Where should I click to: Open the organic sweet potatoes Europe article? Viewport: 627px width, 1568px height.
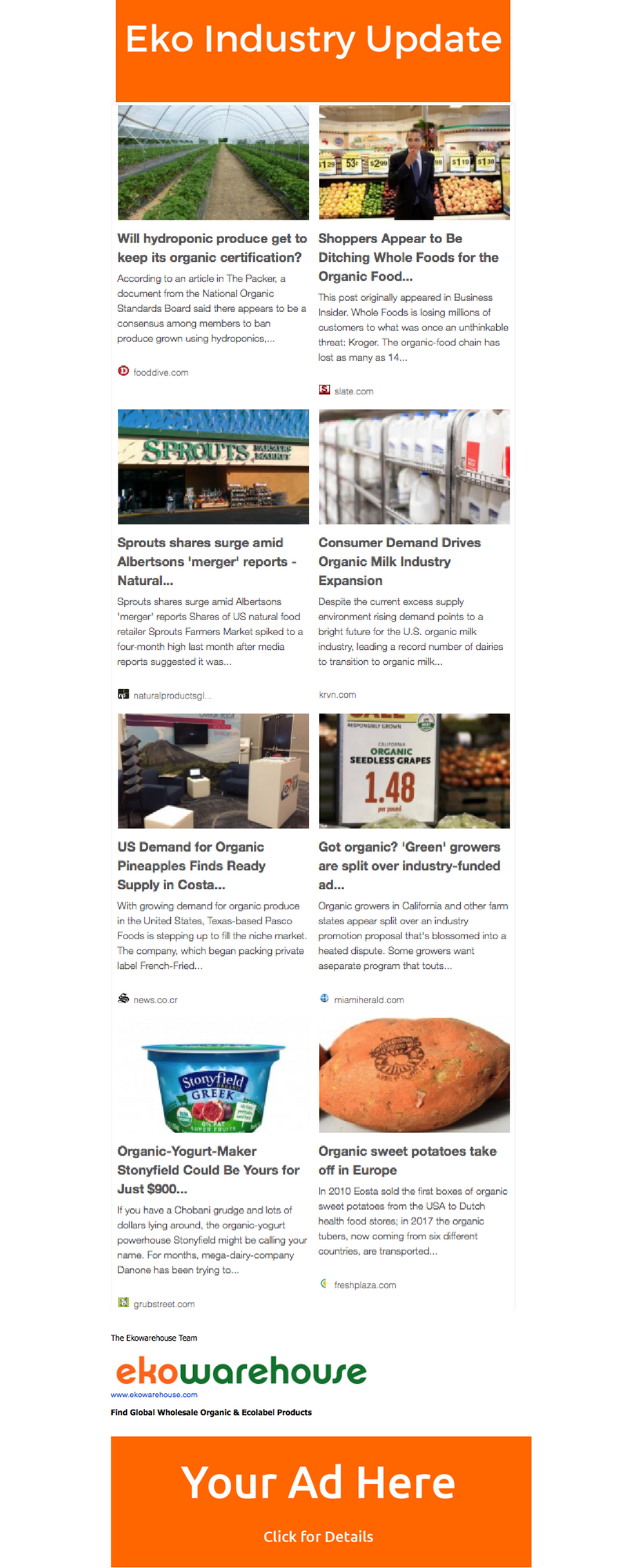[x=407, y=1160]
